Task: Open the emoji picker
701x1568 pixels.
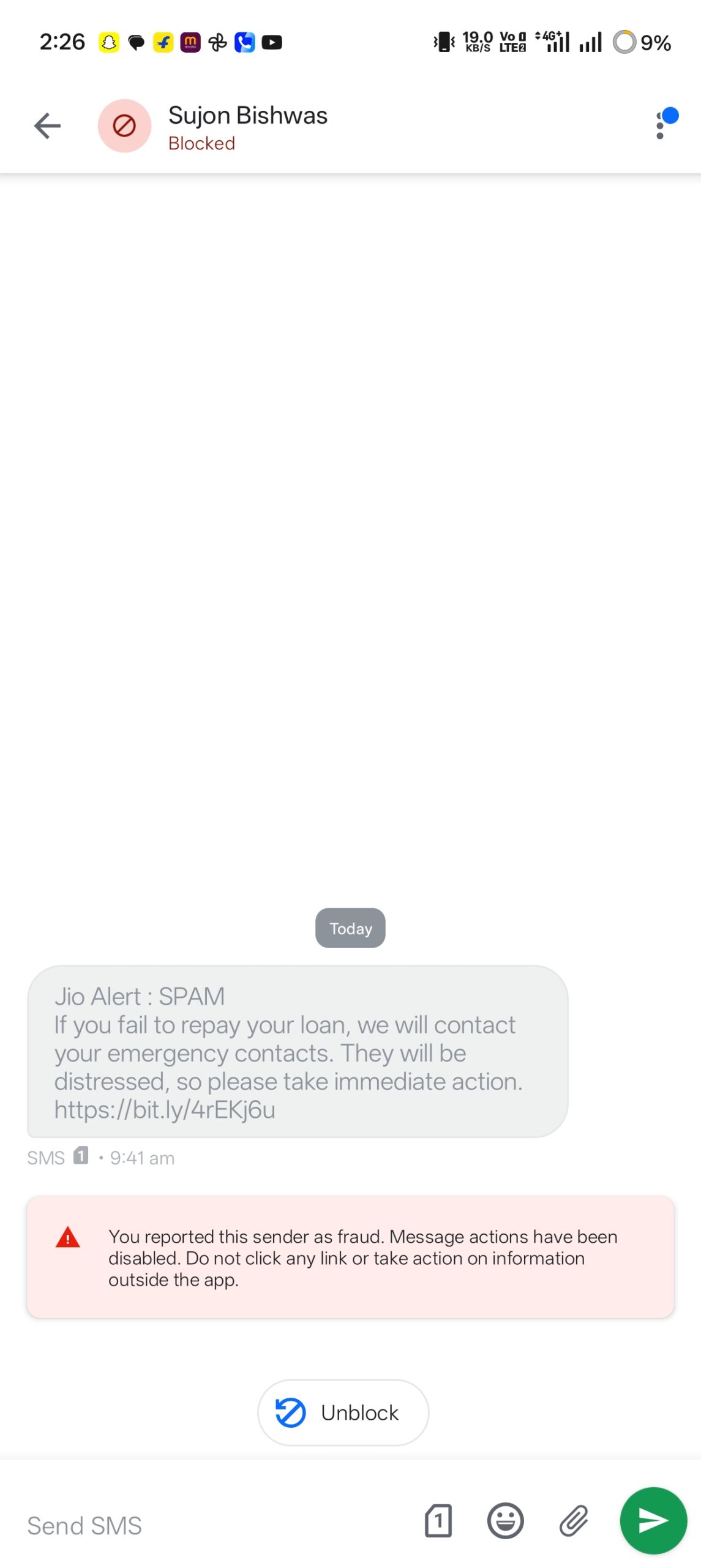Action: click(505, 1520)
